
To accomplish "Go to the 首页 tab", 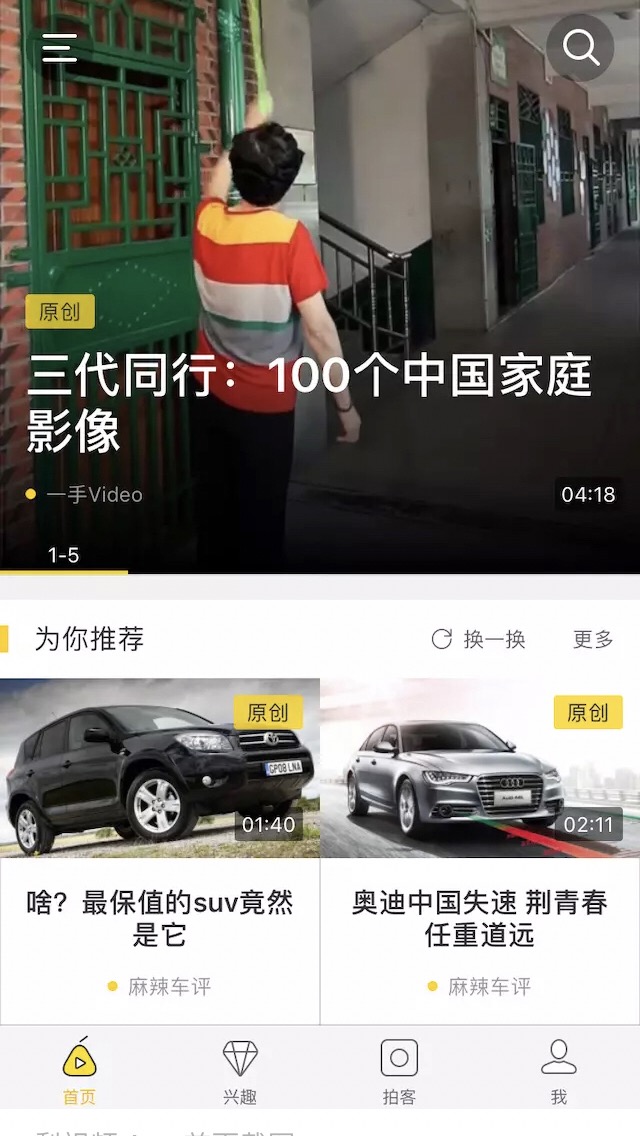I will coord(79,1070).
